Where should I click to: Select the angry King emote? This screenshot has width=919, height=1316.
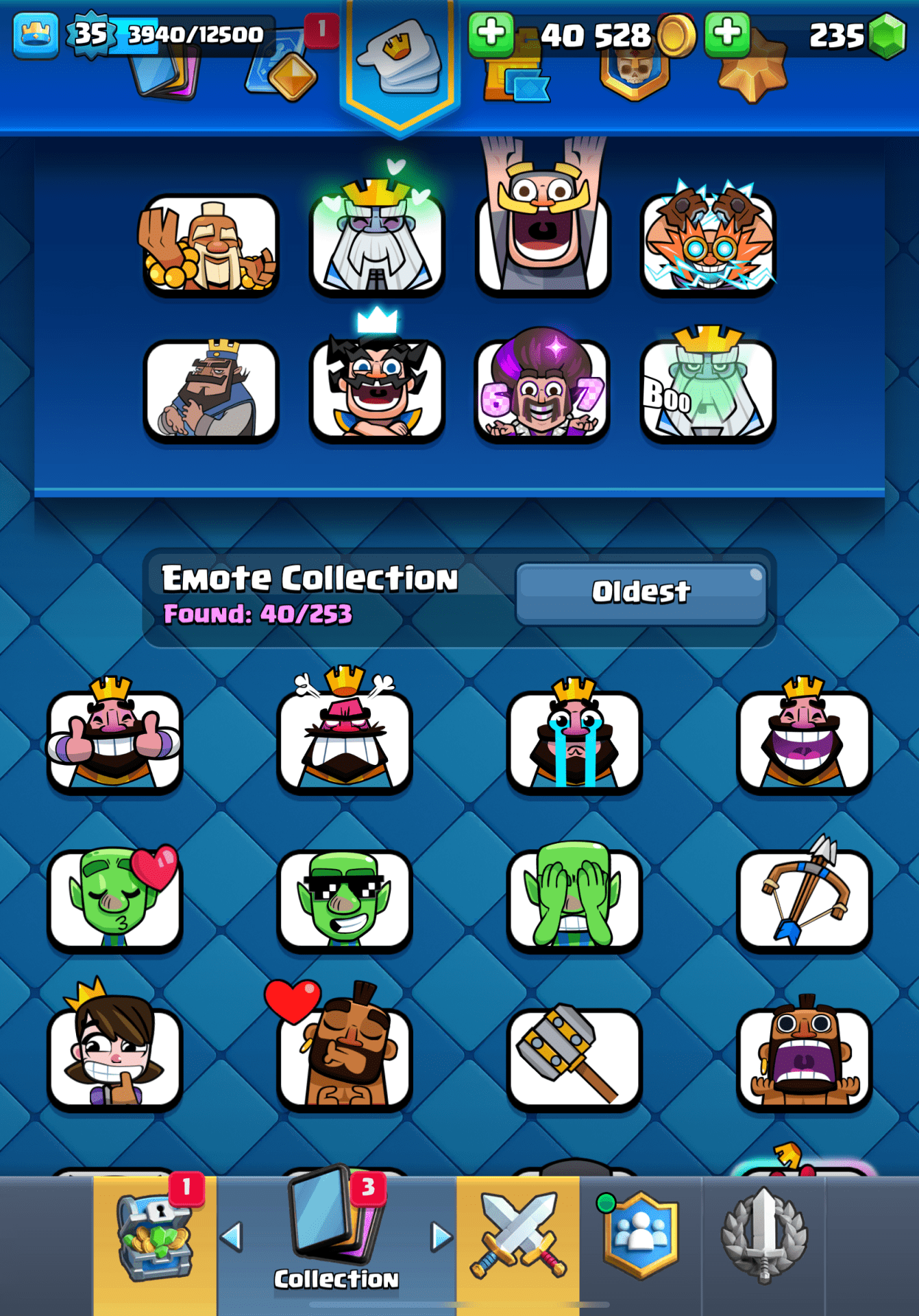345,740
